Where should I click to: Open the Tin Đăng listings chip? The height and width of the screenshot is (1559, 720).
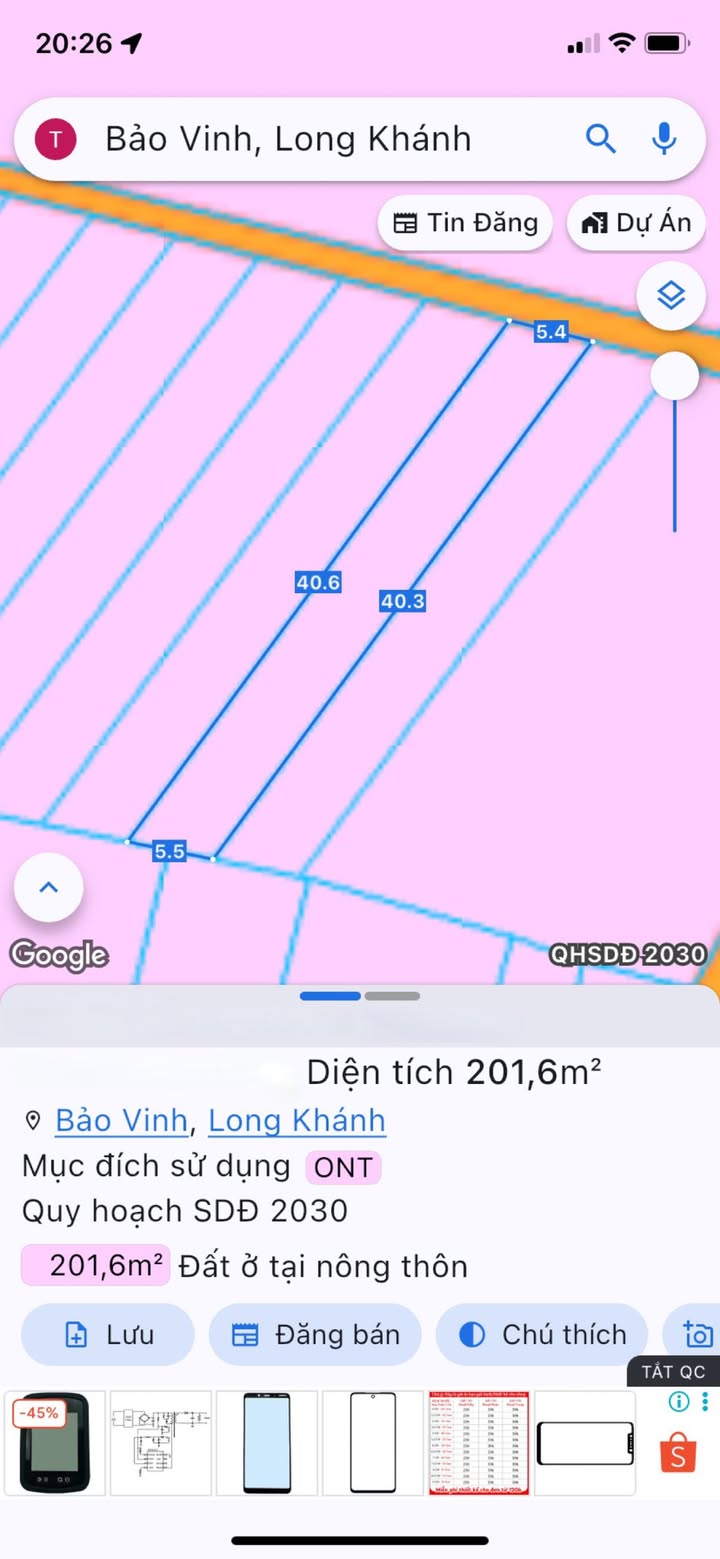pos(465,223)
